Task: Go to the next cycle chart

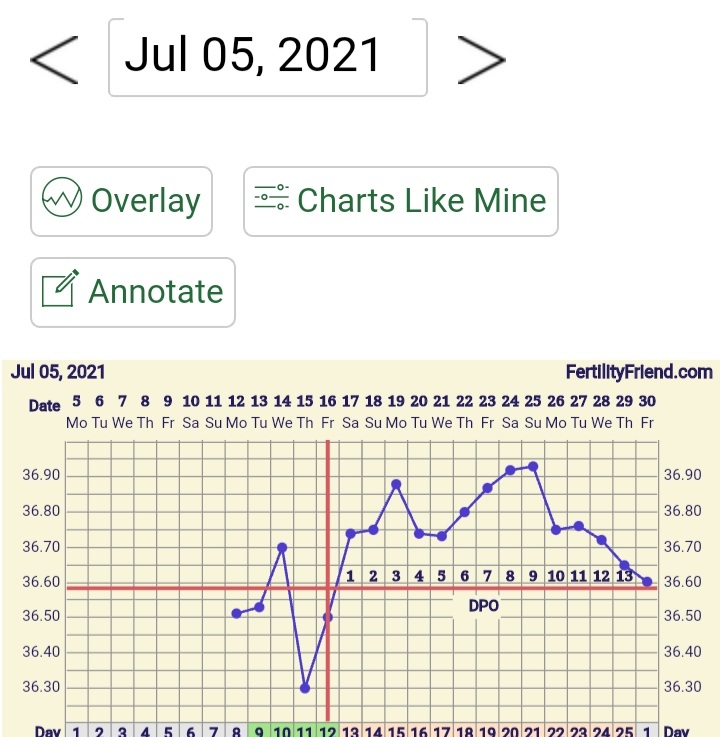Action: [481, 58]
